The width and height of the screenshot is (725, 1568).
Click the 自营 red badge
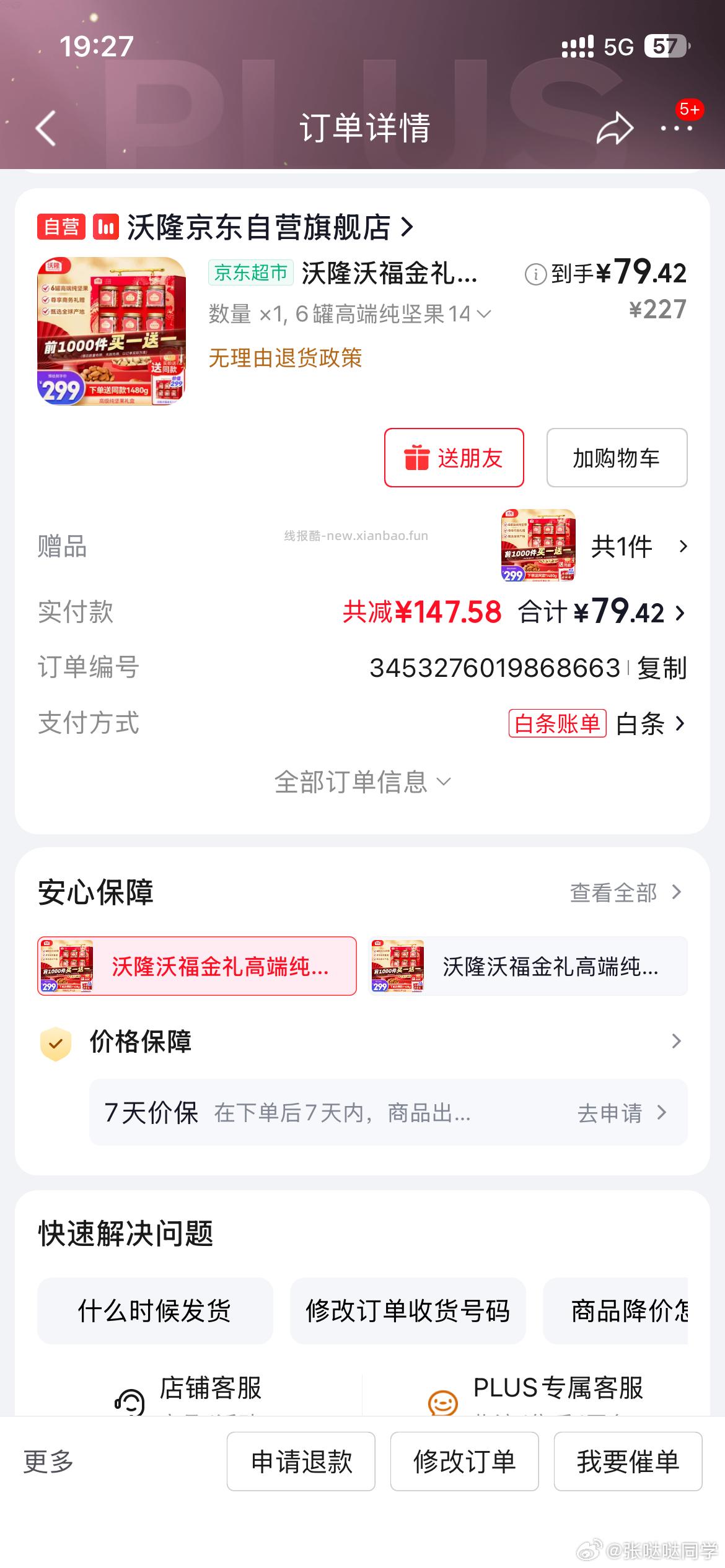coord(62,227)
